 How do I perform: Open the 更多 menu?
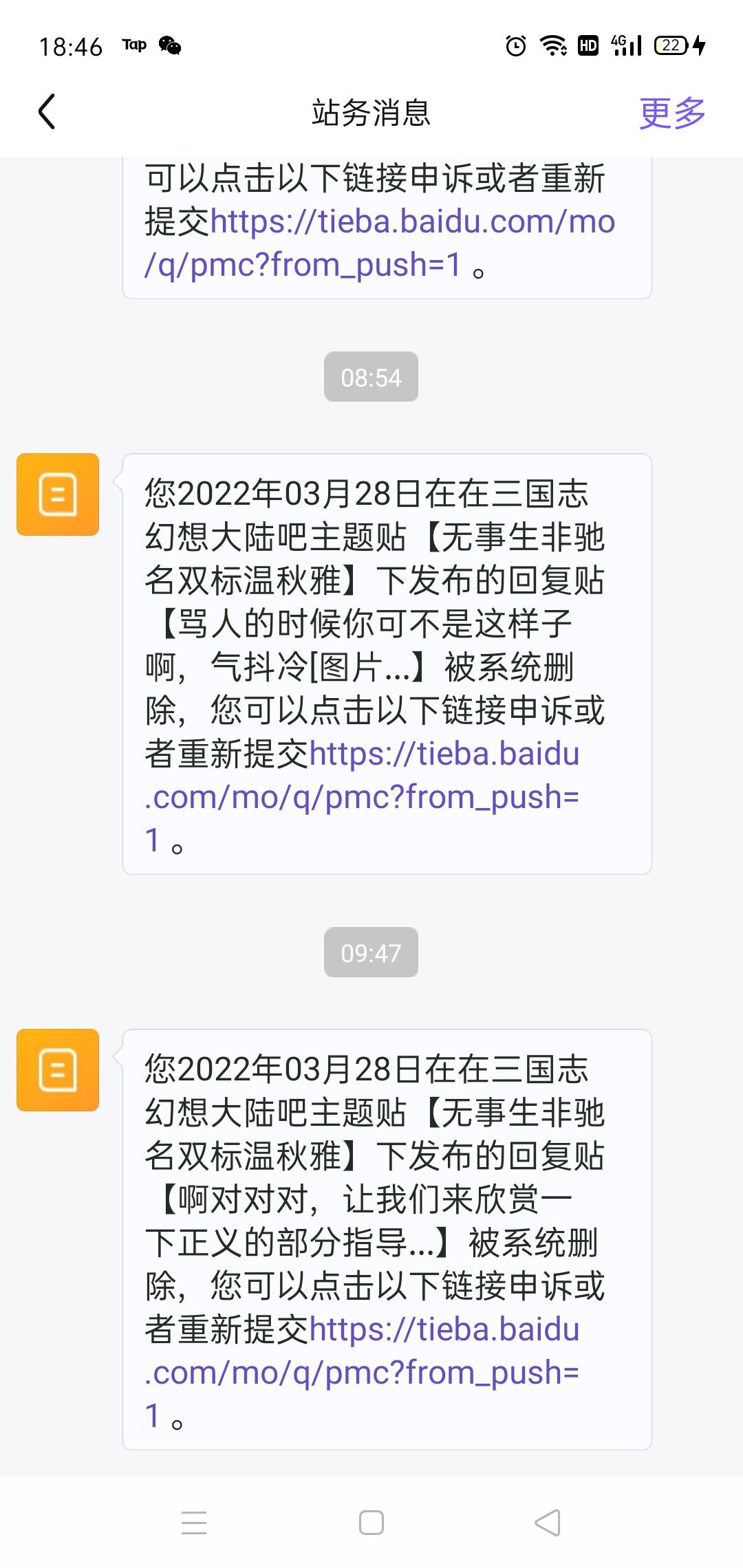tap(672, 113)
